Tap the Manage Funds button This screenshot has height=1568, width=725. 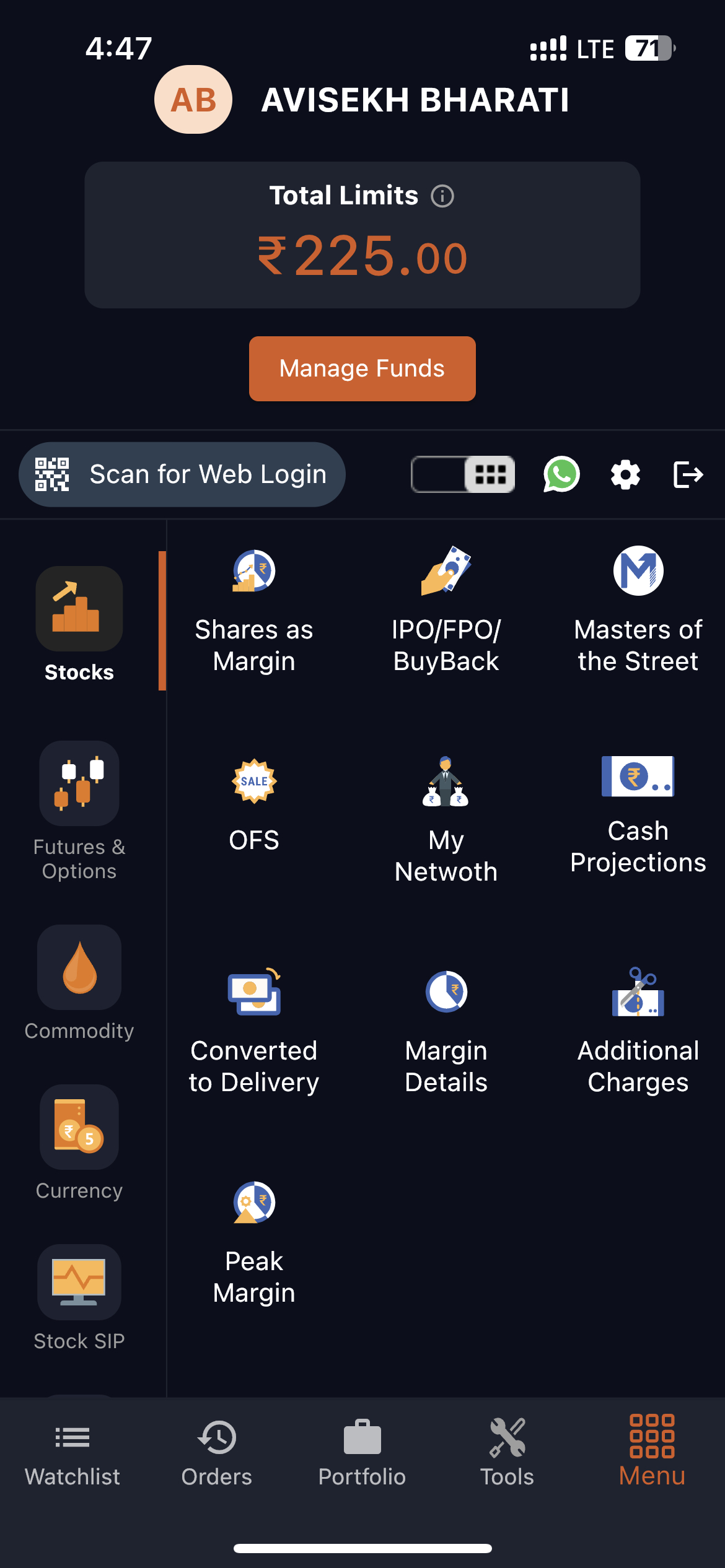[x=362, y=368]
